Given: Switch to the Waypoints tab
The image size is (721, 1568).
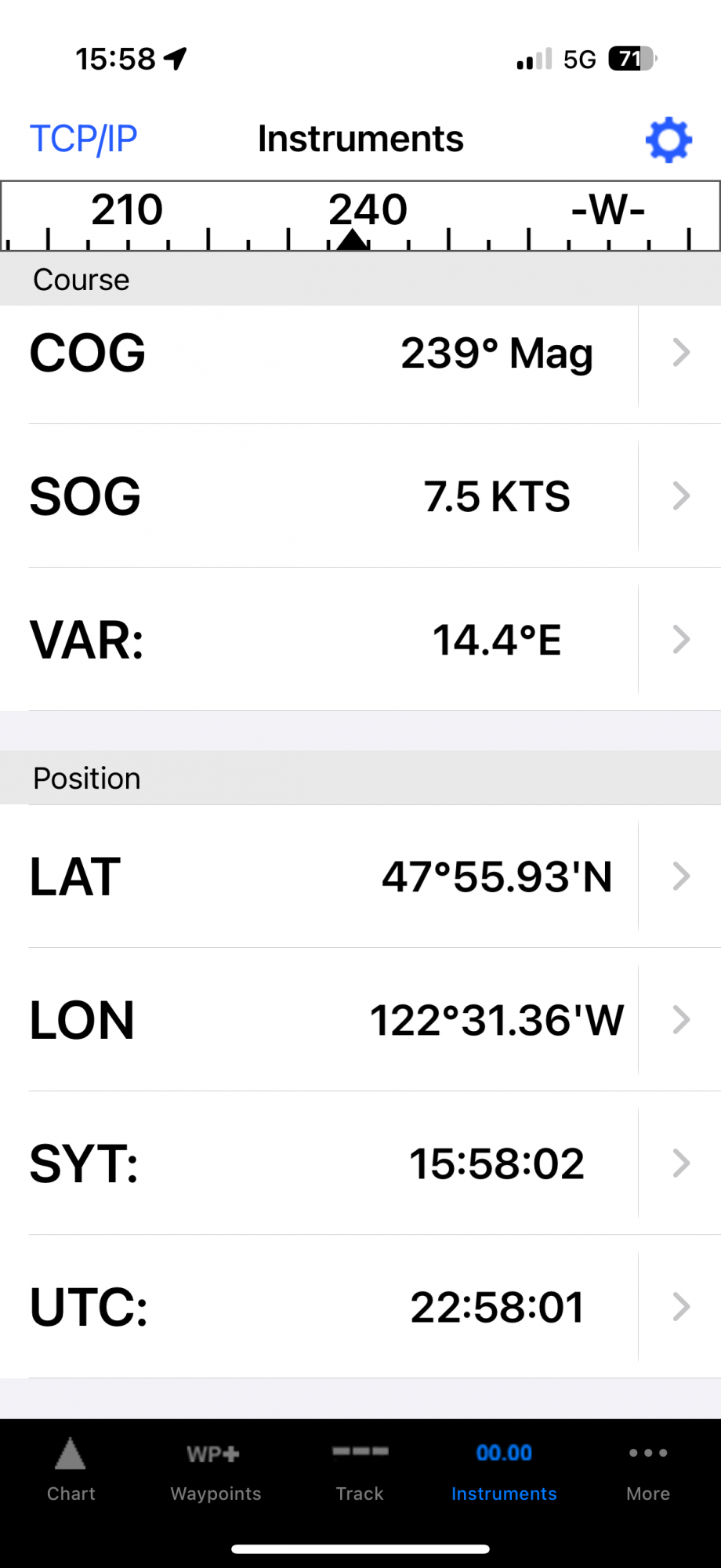Looking at the screenshot, I should 216,1470.
